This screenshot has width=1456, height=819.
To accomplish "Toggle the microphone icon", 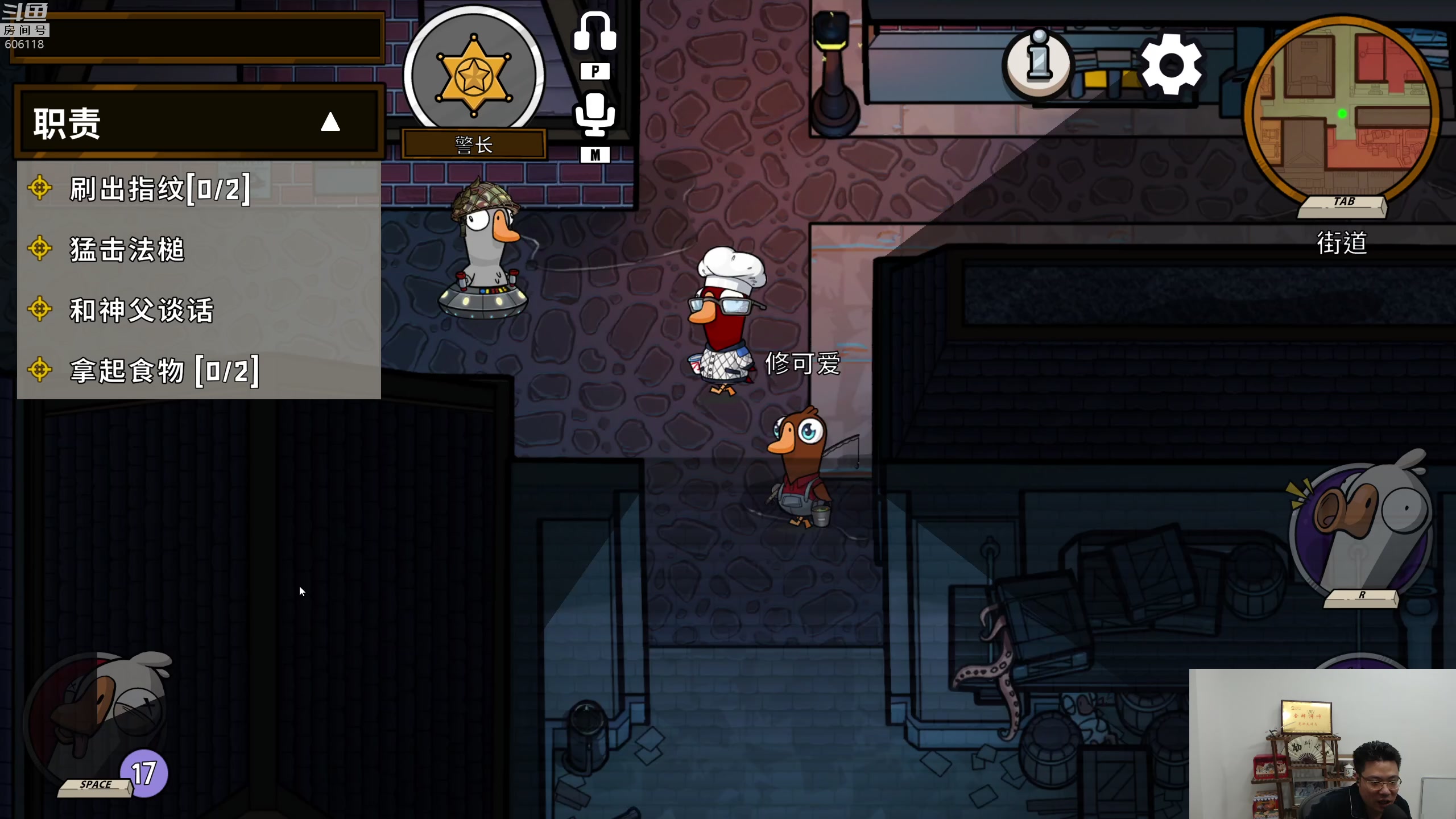I will coord(595,115).
